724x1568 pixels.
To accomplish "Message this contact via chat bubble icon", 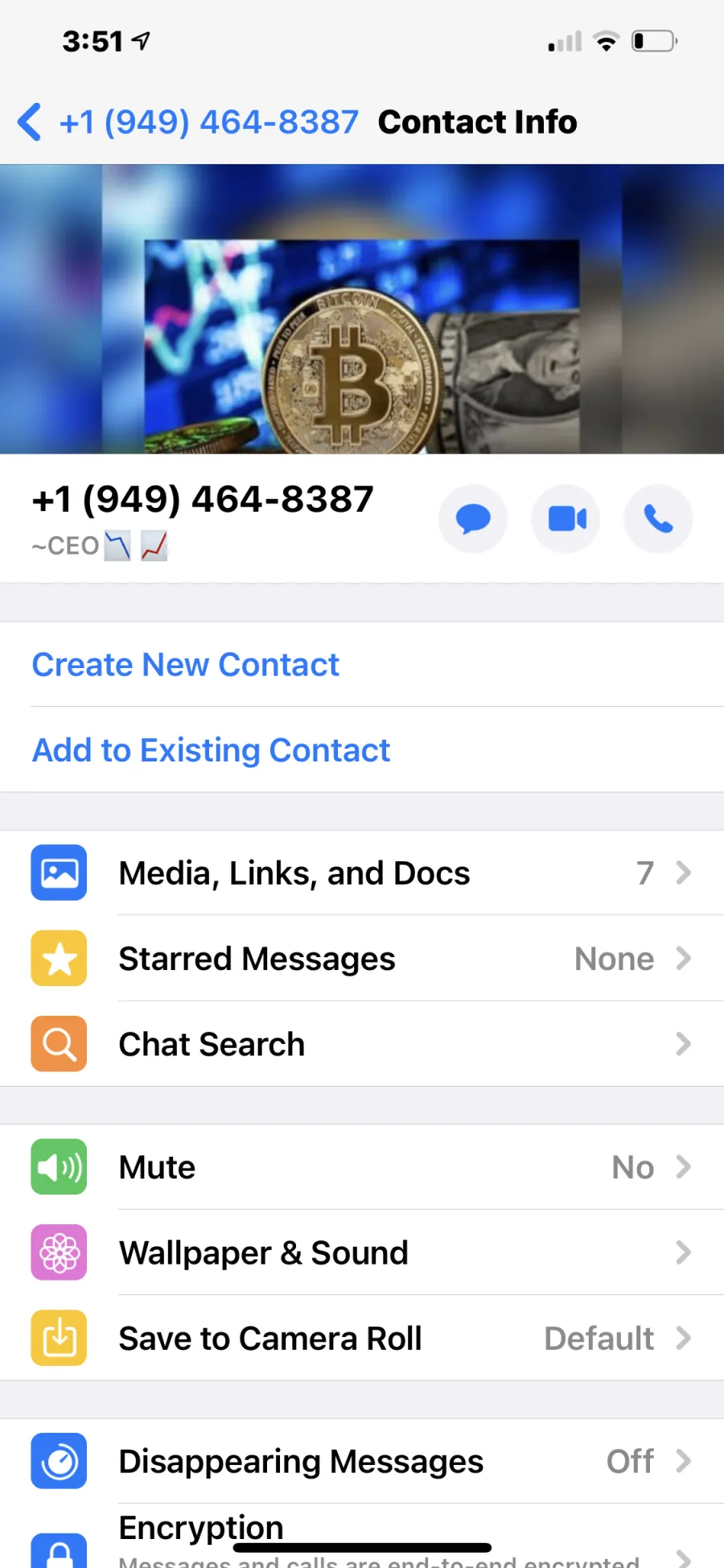I will (473, 519).
